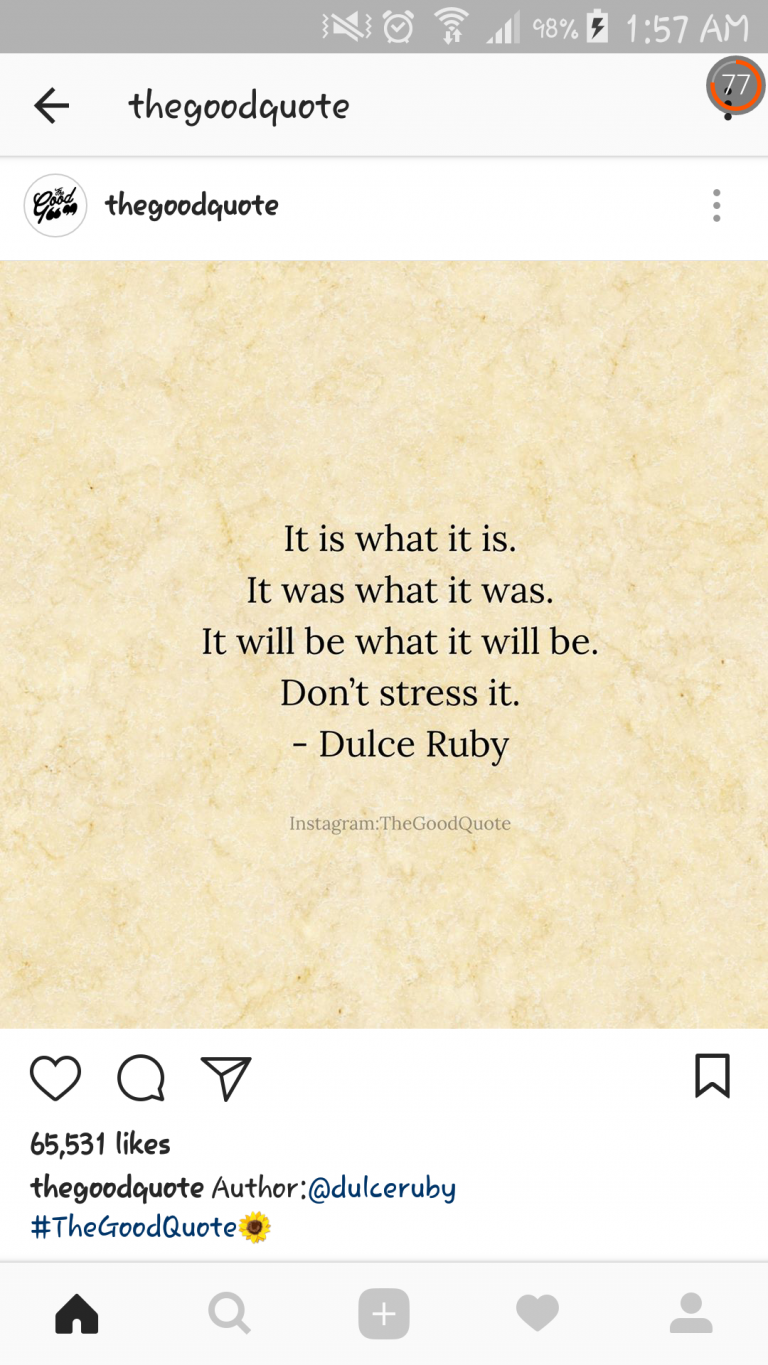Viewport: 768px width, 1365px height.
Task: Like the post with the heart icon
Action: pyautogui.click(x=55, y=1079)
